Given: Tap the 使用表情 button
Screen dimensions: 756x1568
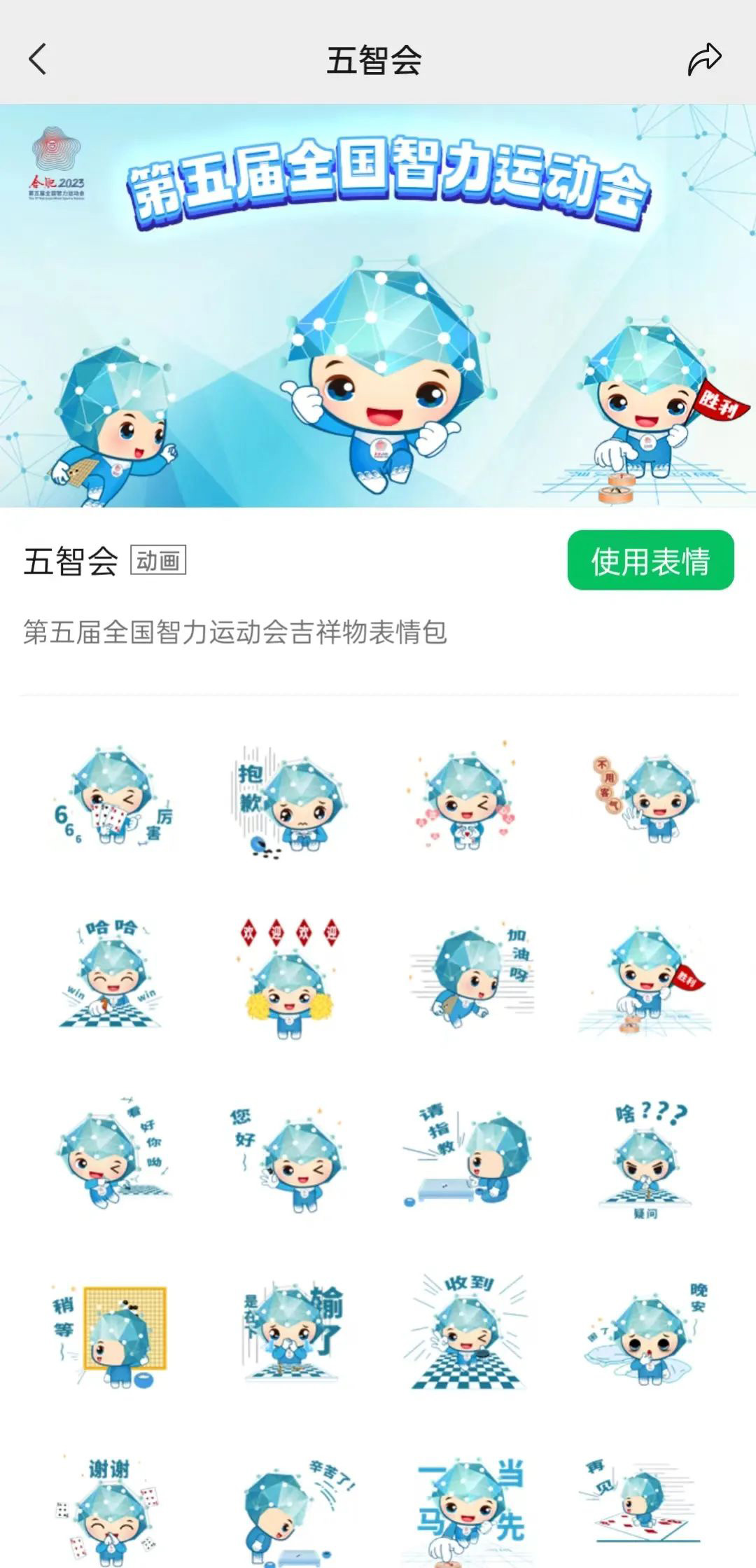Looking at the screenshot, I should [650, 560].
